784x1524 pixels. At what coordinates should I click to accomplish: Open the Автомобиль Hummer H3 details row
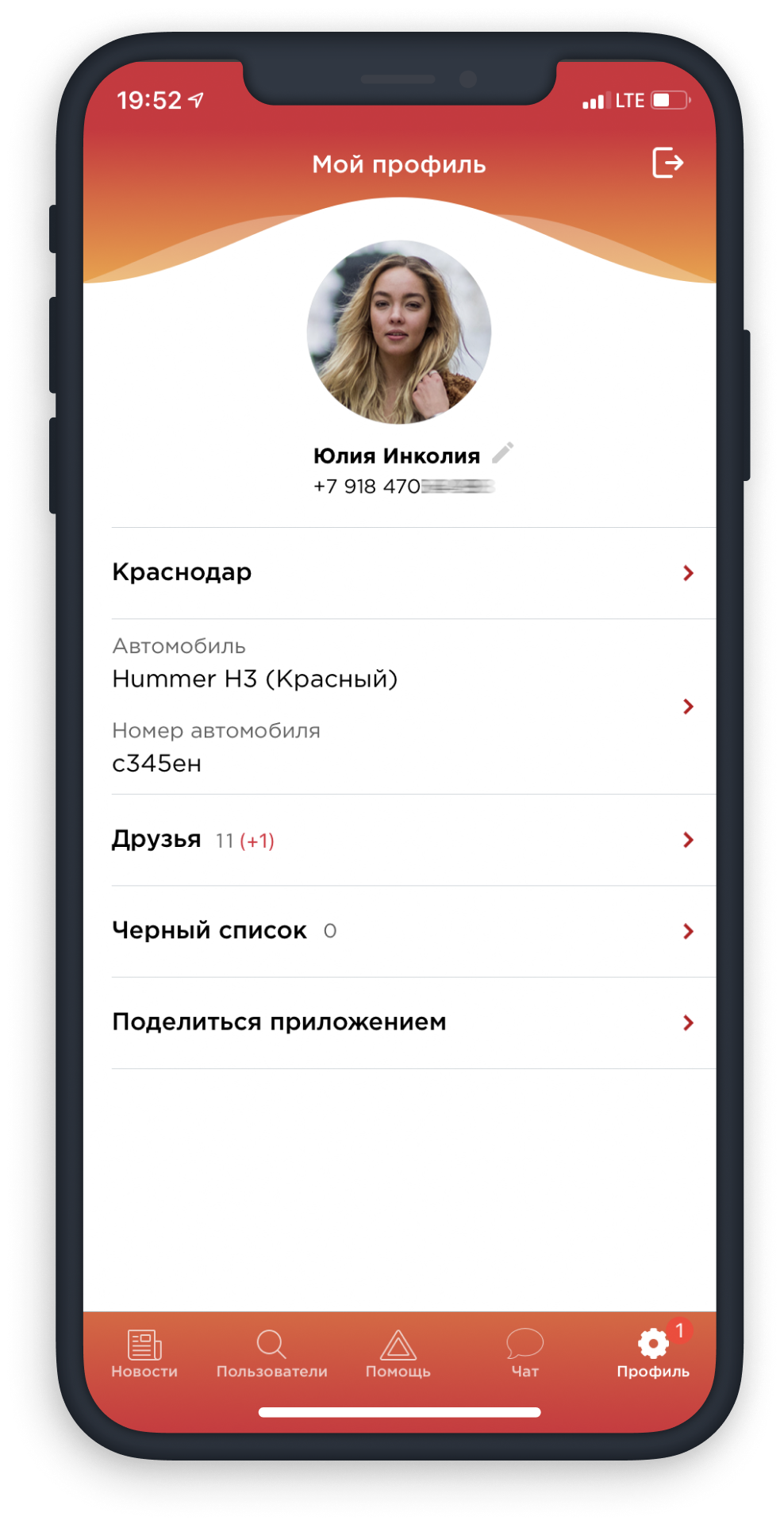point(413,706)
